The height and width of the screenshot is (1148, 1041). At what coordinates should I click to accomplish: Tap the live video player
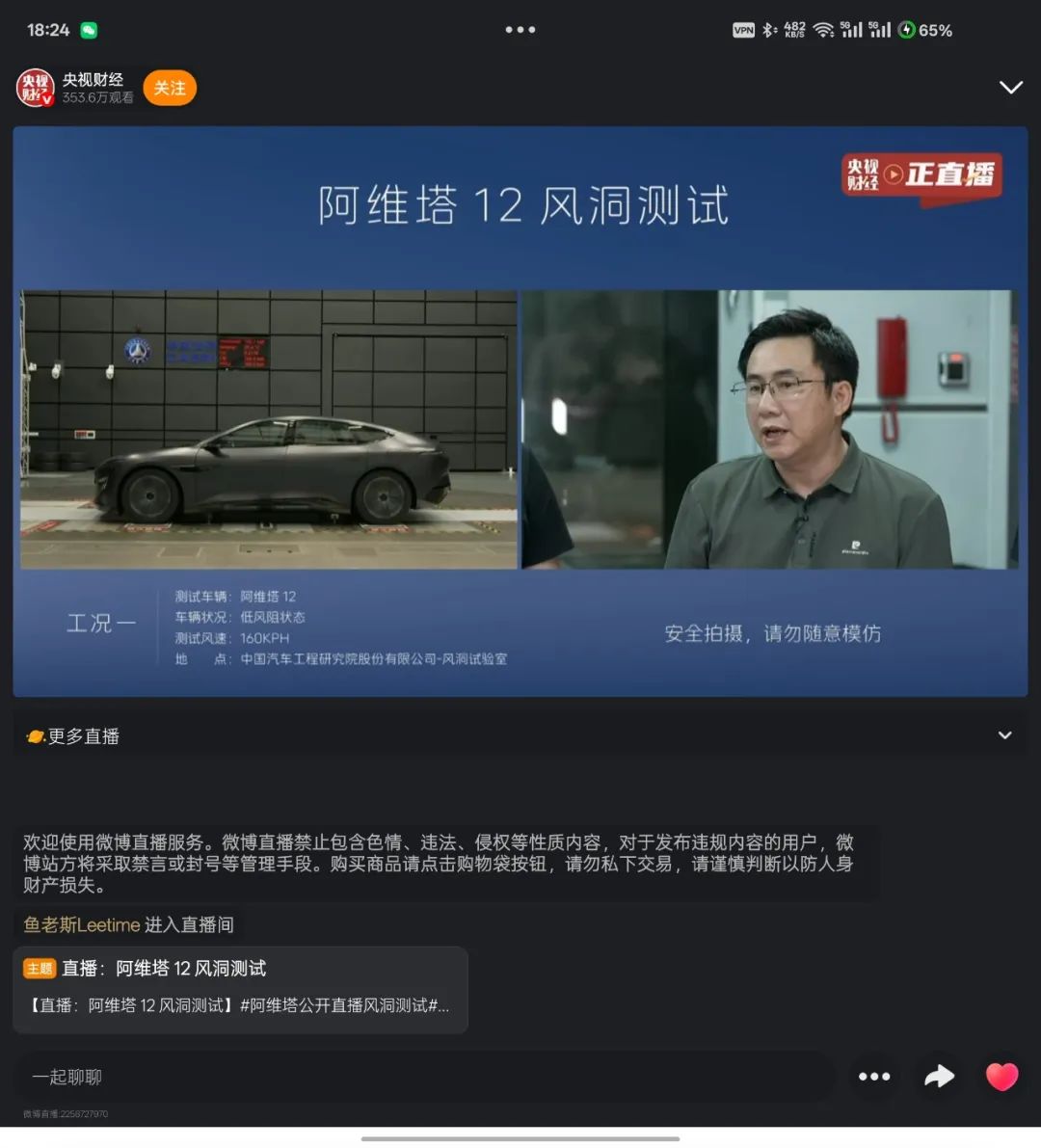(x=520, y=412)
